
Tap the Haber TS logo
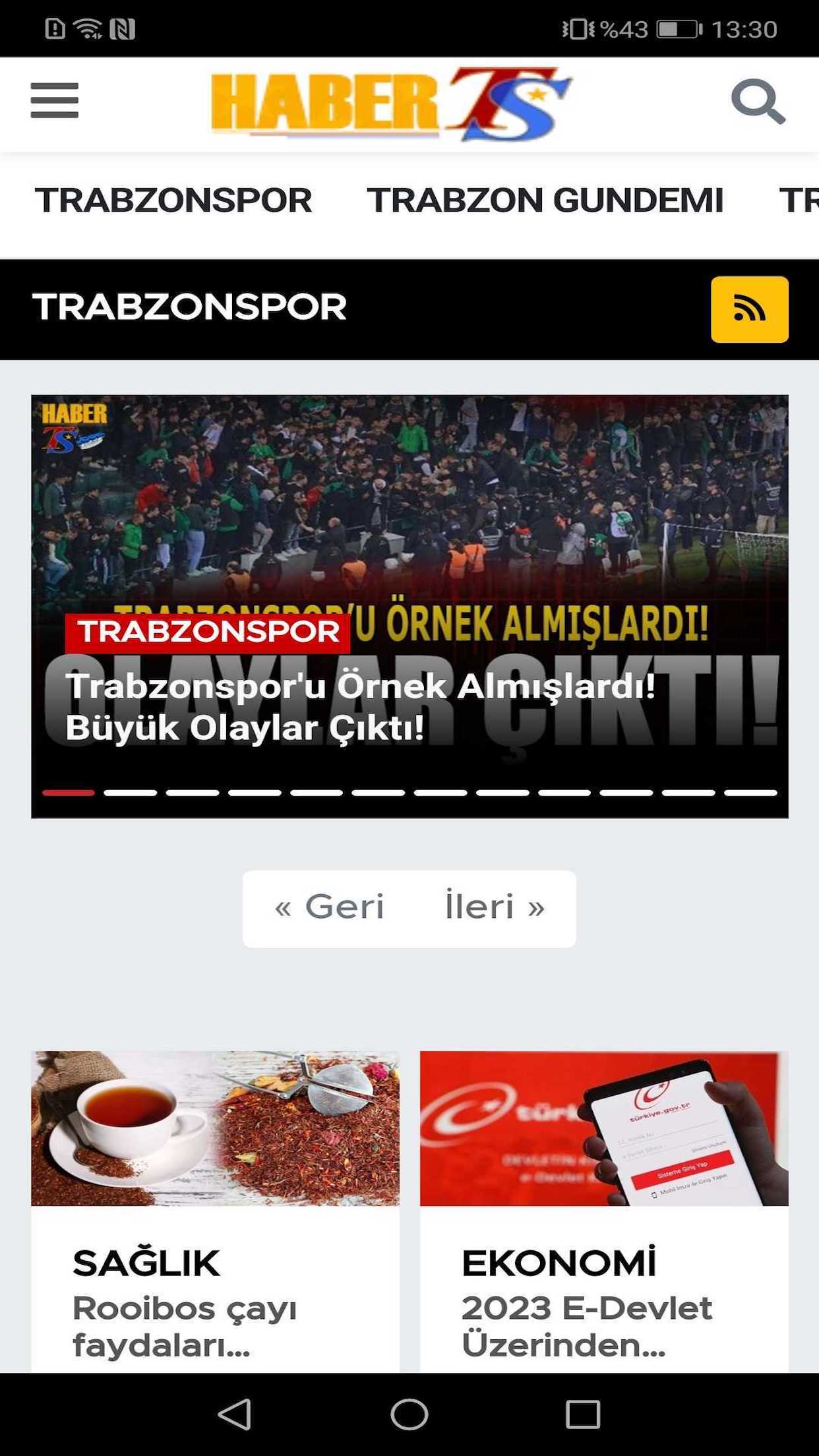coord(391,104)
